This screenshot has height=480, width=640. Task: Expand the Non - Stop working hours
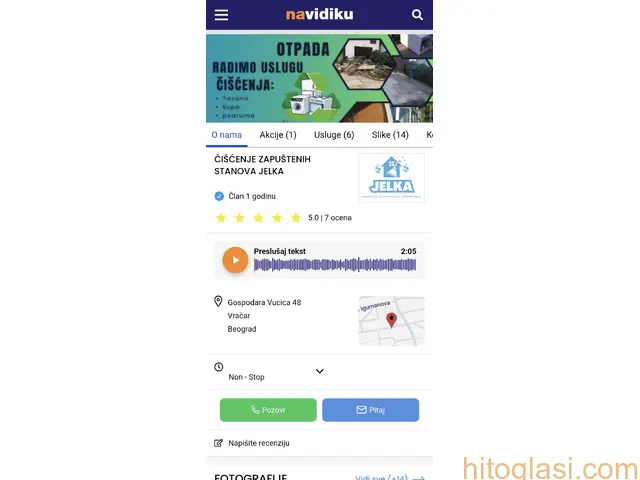point(319,371)
